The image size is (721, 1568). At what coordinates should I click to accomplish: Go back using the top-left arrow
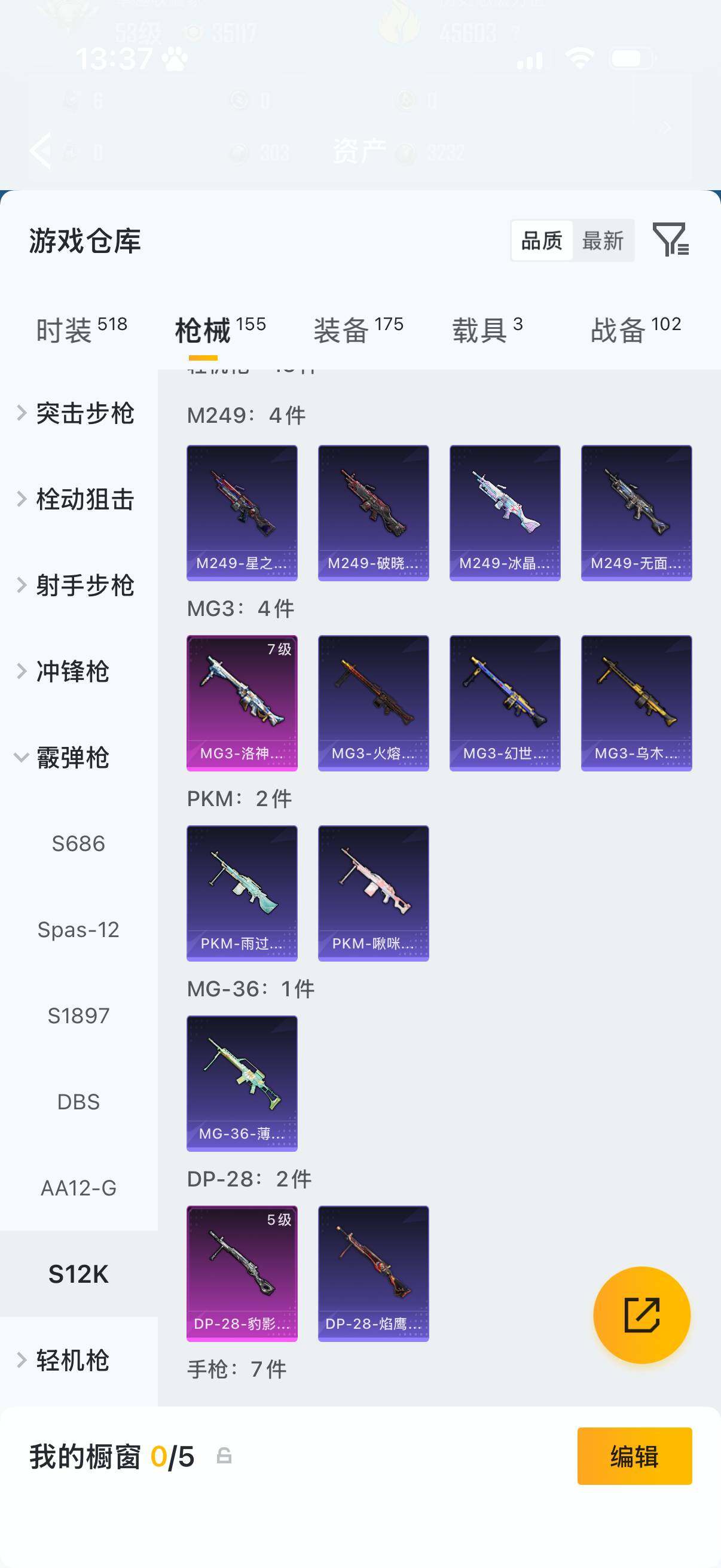(x=41, y=150)
